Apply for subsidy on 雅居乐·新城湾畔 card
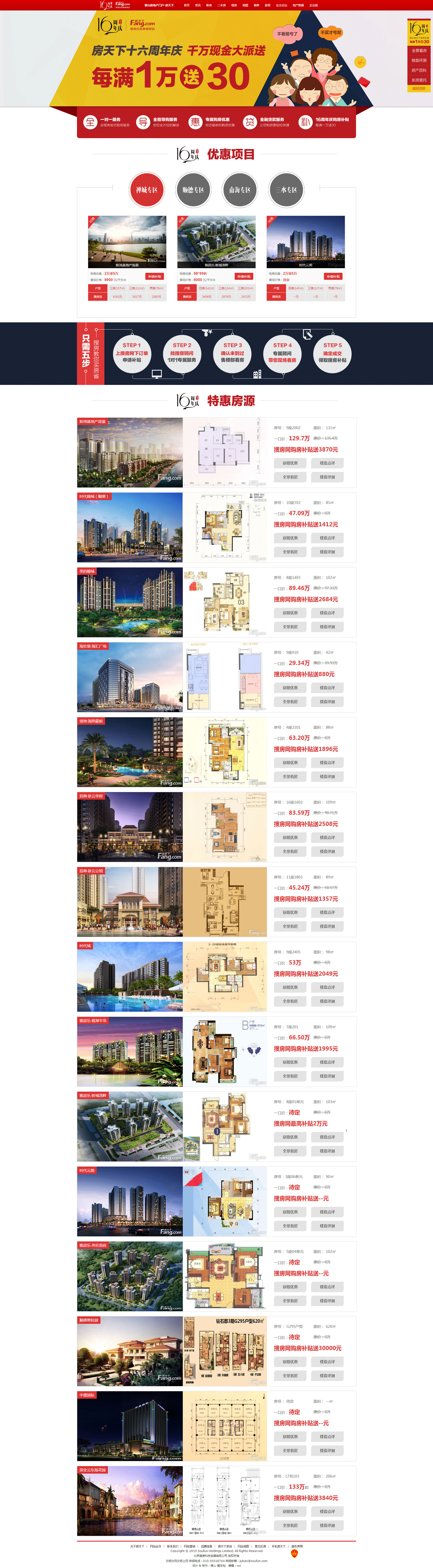This screenshot has width=433, height=1568. coord(244,276)
